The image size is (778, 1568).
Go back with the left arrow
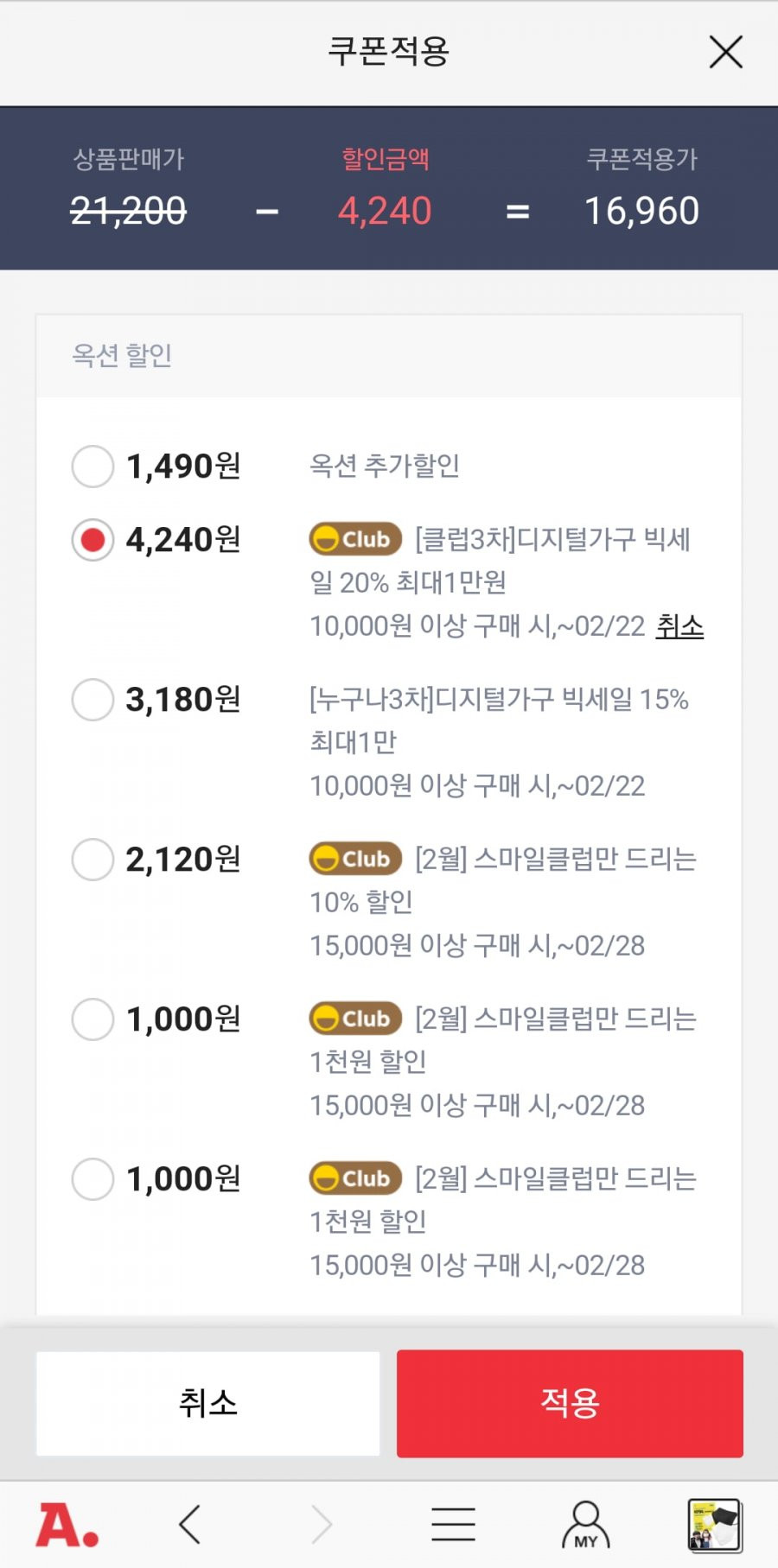coord(190,1524)
